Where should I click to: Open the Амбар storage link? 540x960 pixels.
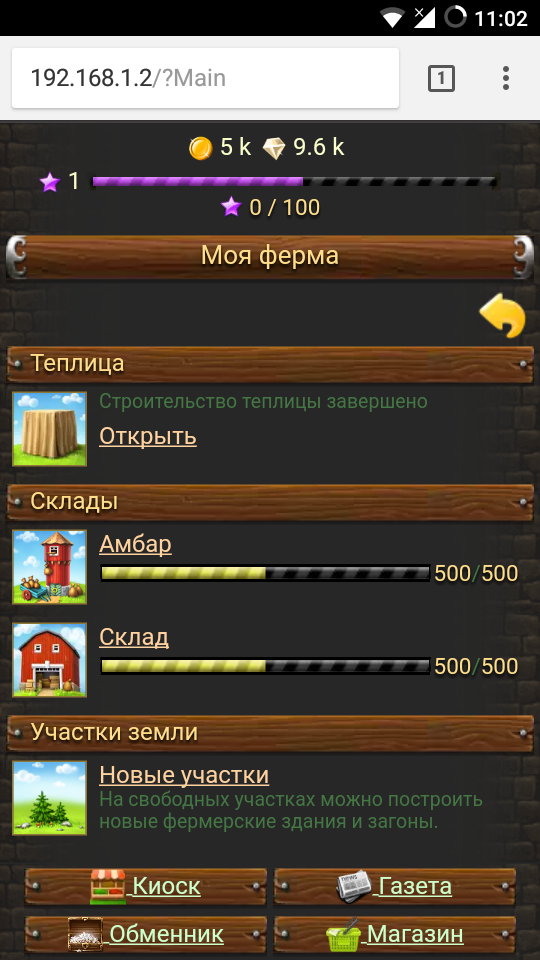pyautogui.click(x=135, y=544)
